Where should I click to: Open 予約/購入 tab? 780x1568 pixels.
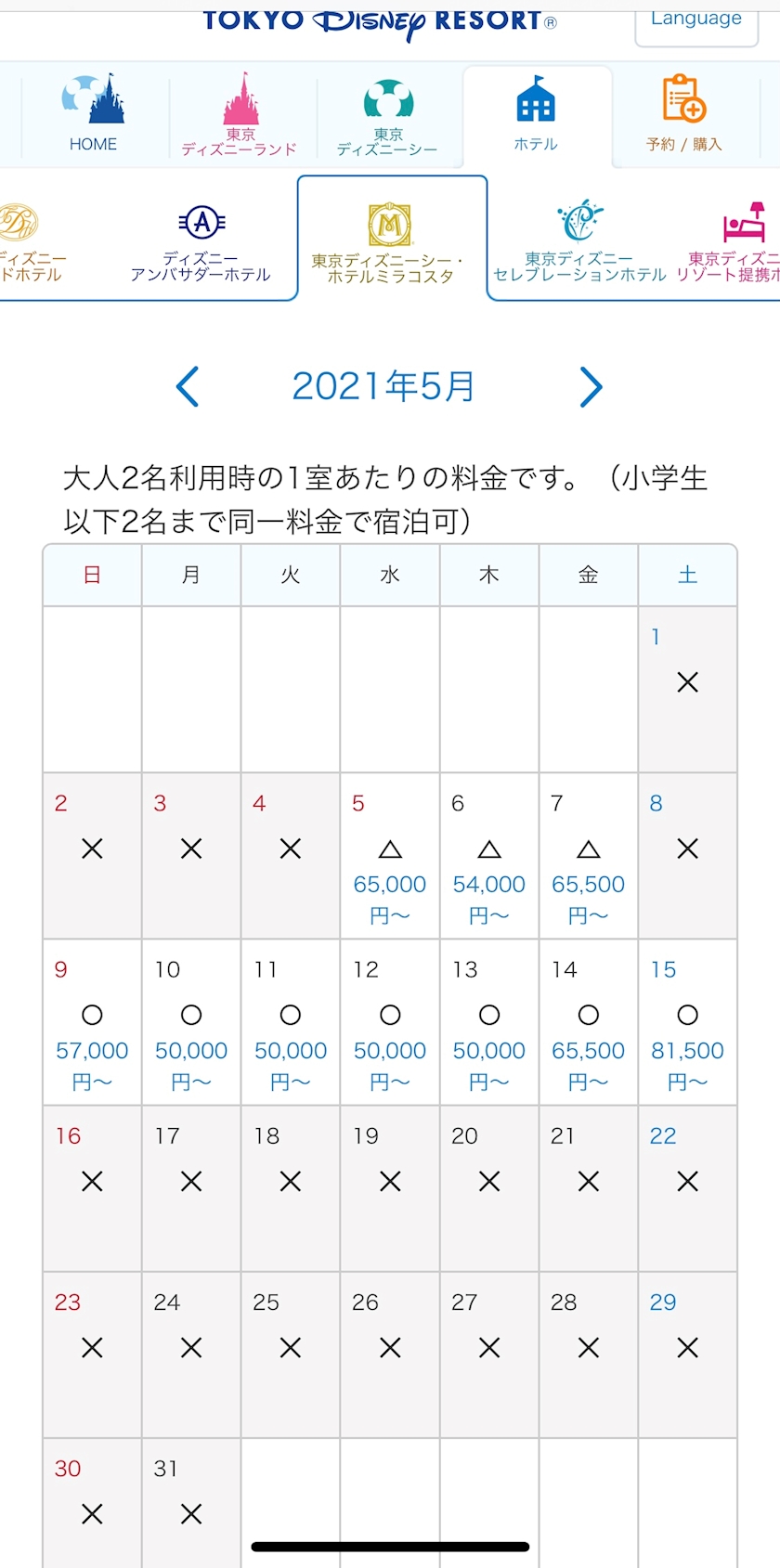coord(684,113)
